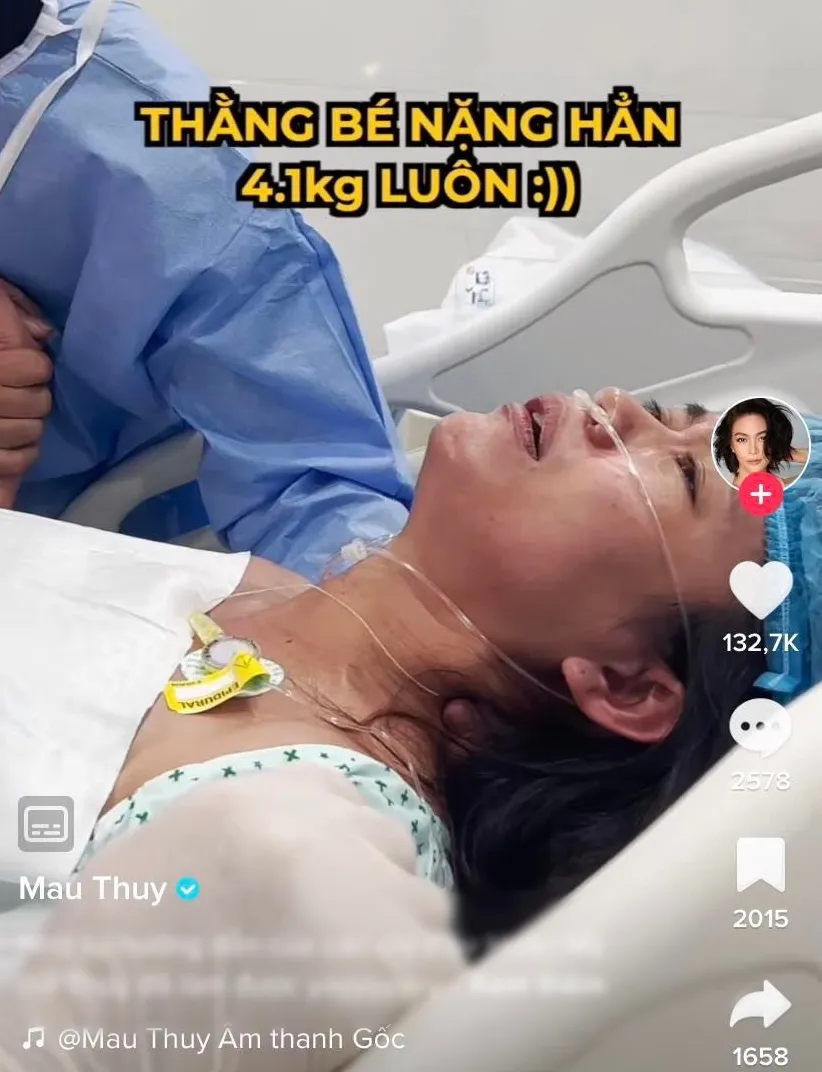Viewport: 822px width, 1072px height.
Task: Follow Mau Thuy with the plus button
Action: pos(761,494)
